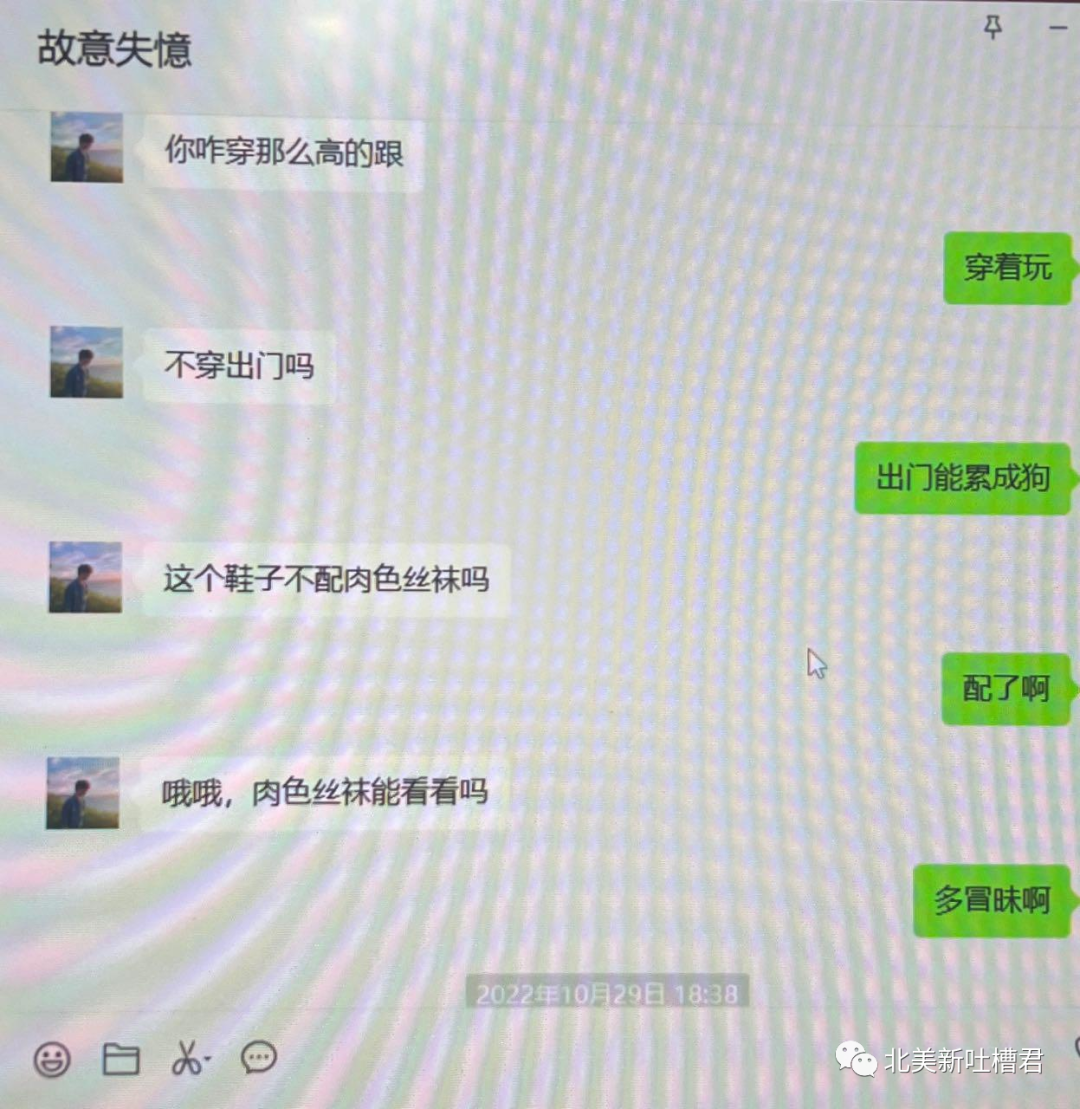The height and width of the screenshot is (1109, 1080).
Task: View profile from 不穿出门吗 message avatar
Action: pyautogui.click(x=87, y=362)
